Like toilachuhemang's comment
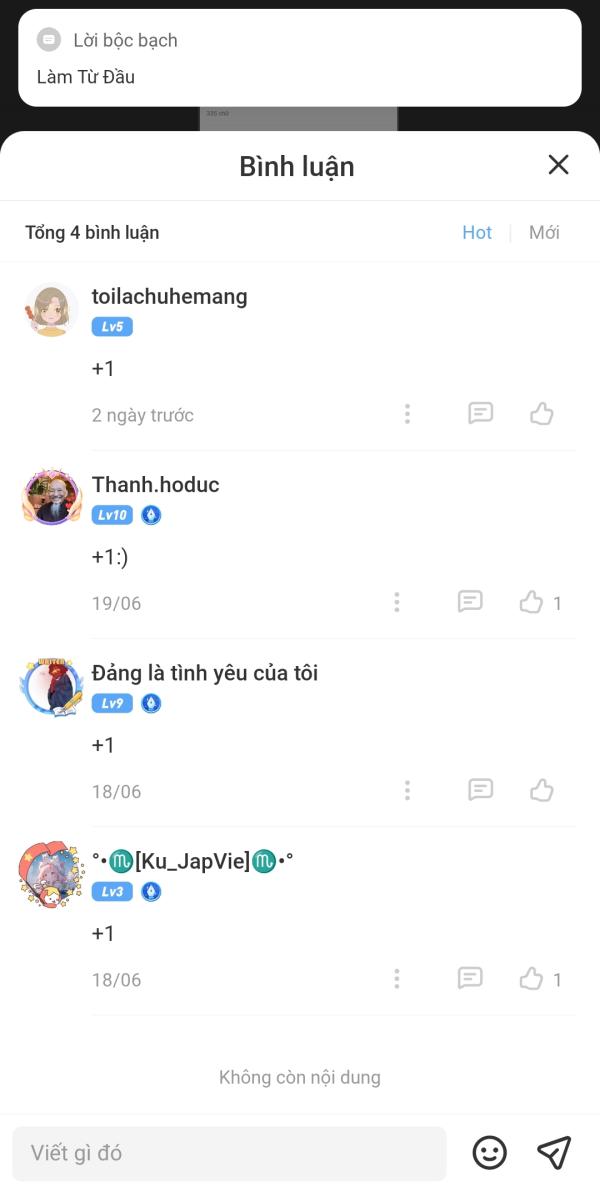The image size is (600, 1192). (541, 414)
